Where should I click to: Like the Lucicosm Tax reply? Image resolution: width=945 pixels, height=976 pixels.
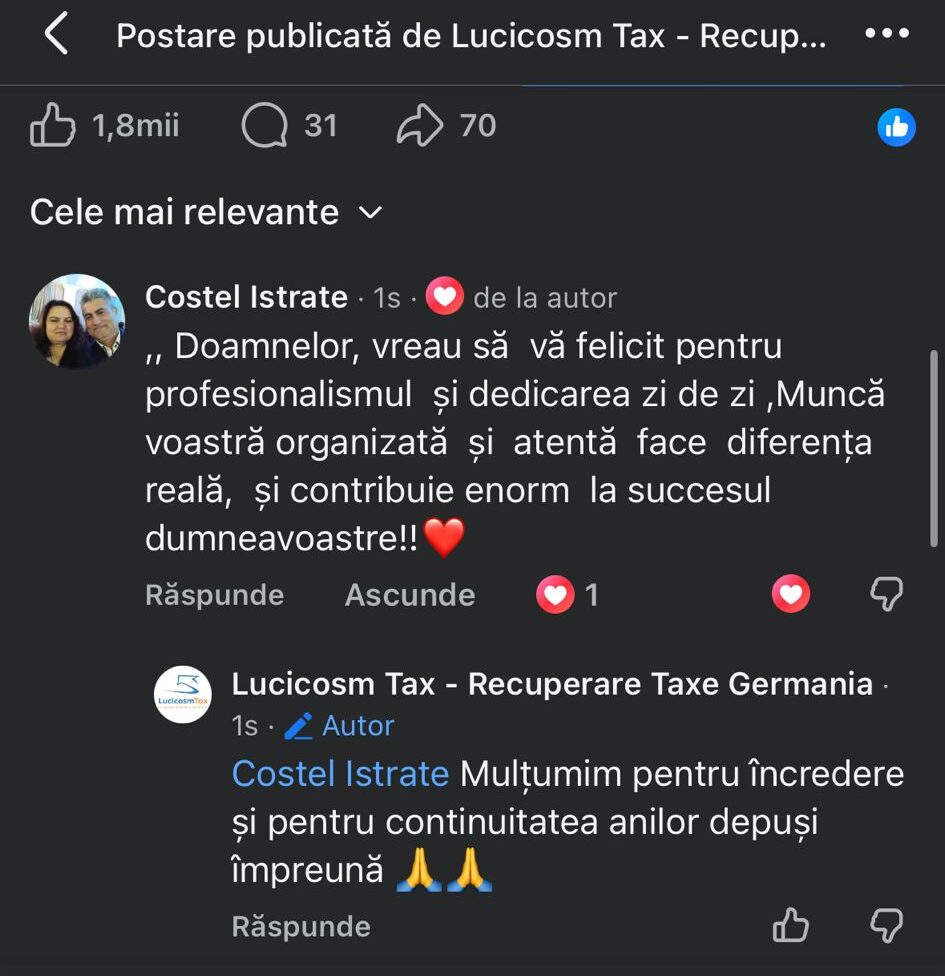point(791,926)
